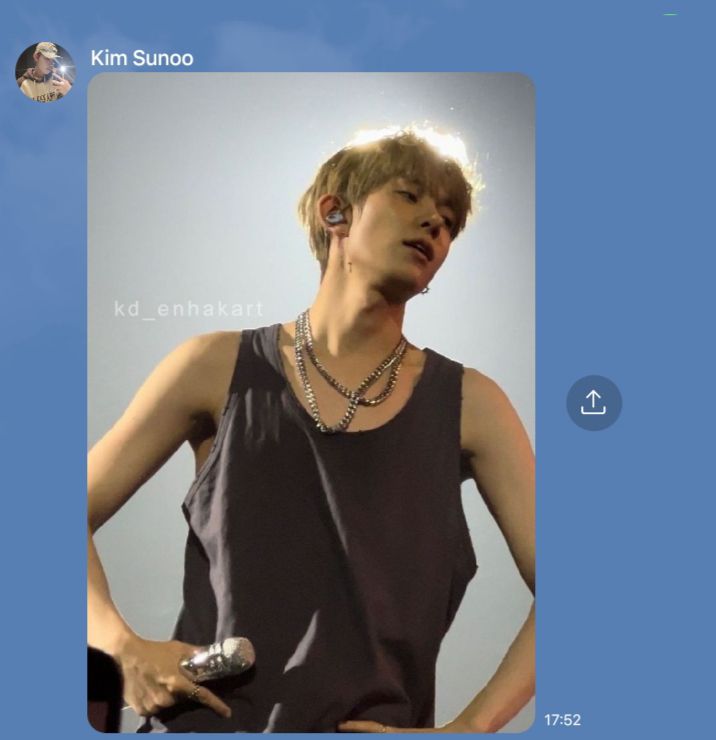Tap the Kim Sunoo sender name
Image resolution: width=716 pixels, height=740 pixels.
pos(141,58)
